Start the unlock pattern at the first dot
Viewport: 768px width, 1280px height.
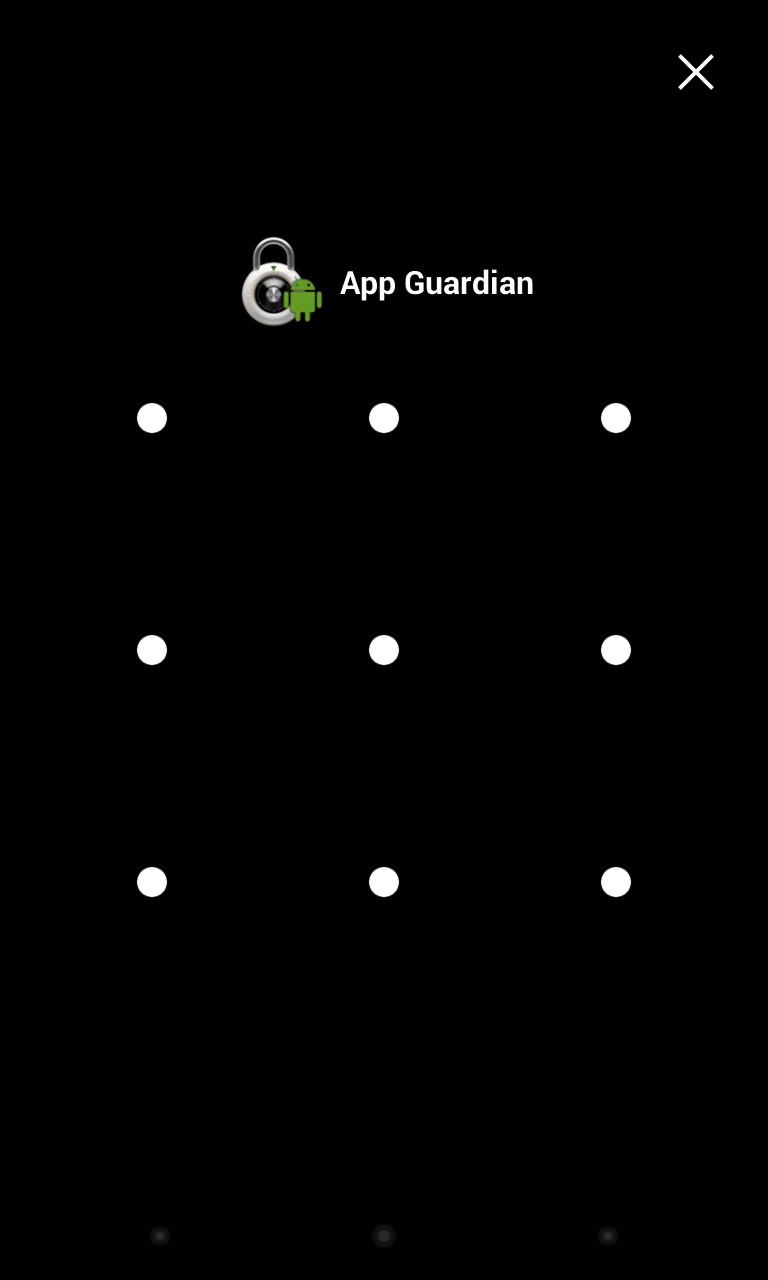[x=152, y=417]
